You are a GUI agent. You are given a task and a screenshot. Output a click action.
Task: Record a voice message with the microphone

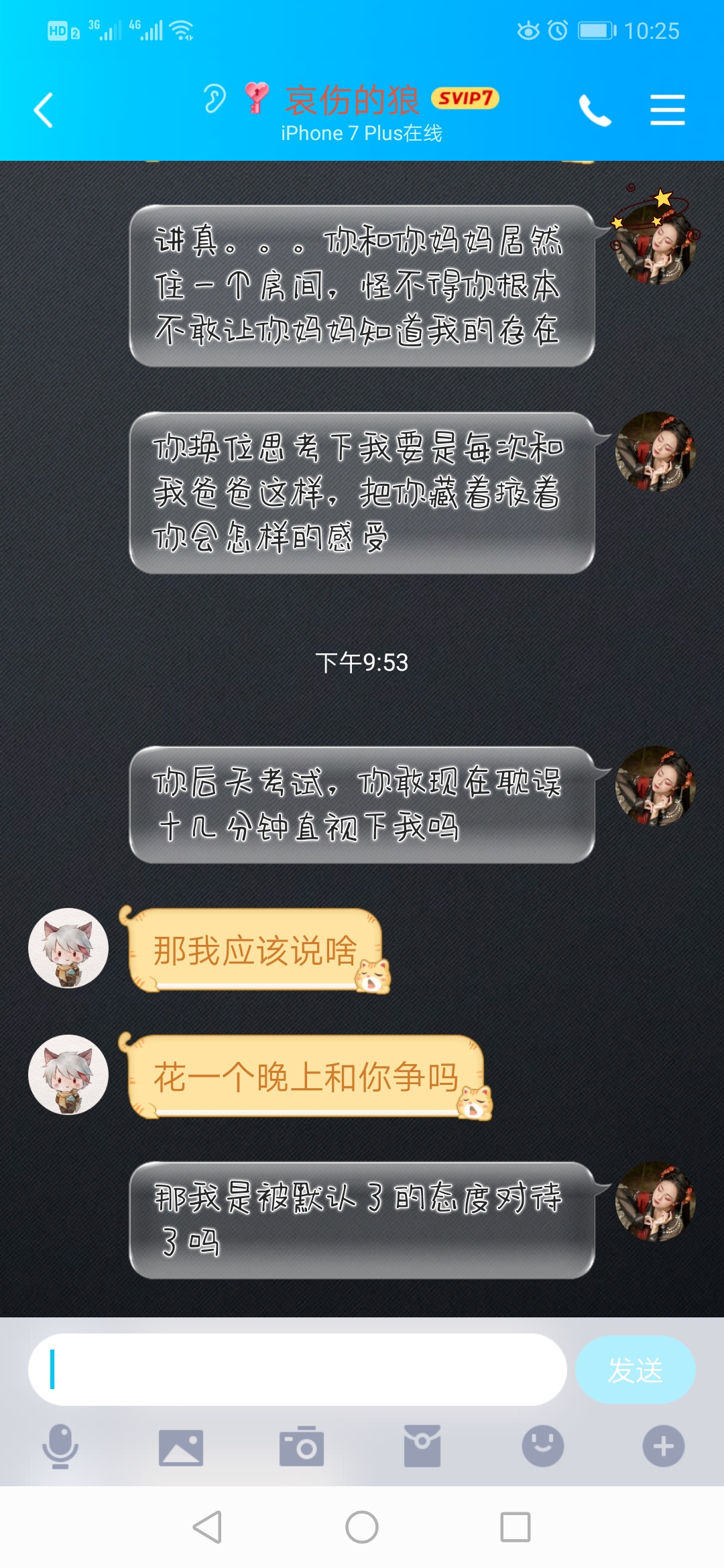(x=60, y=1446)
